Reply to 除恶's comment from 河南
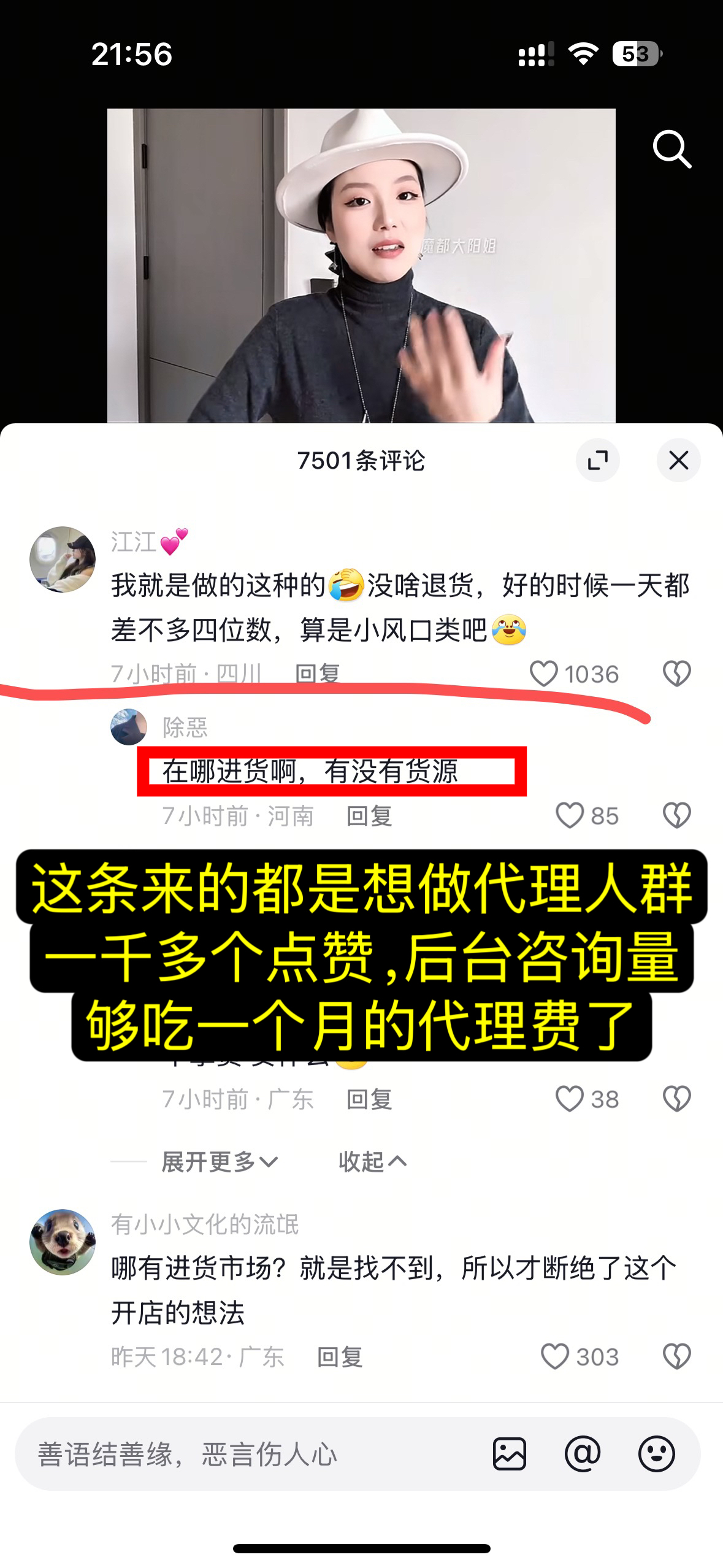 point(369,816)
